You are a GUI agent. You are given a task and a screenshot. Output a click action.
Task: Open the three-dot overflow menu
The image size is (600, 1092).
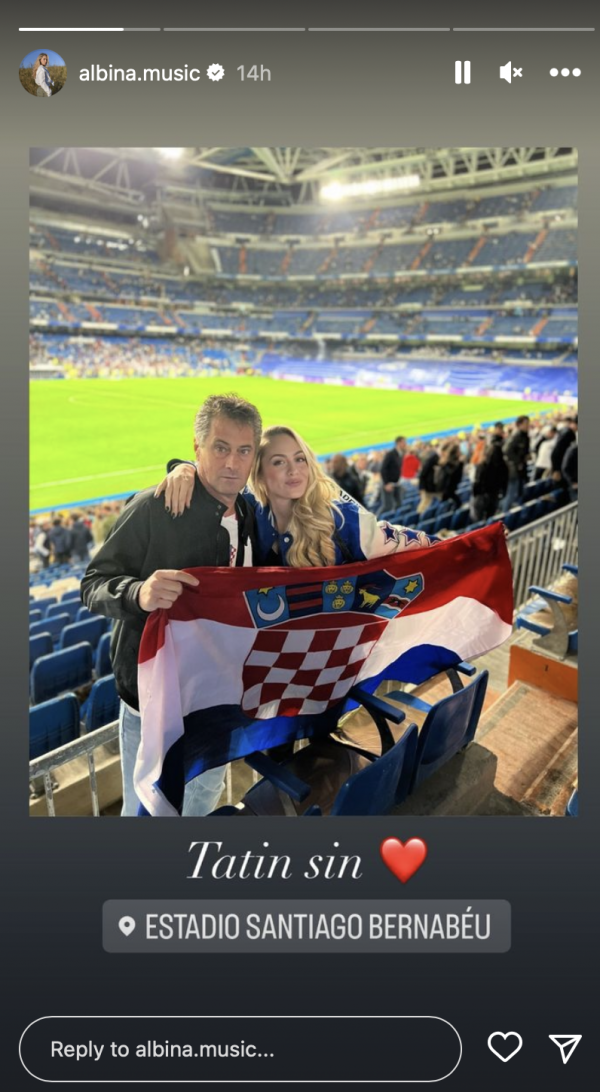tap(565, 73)
